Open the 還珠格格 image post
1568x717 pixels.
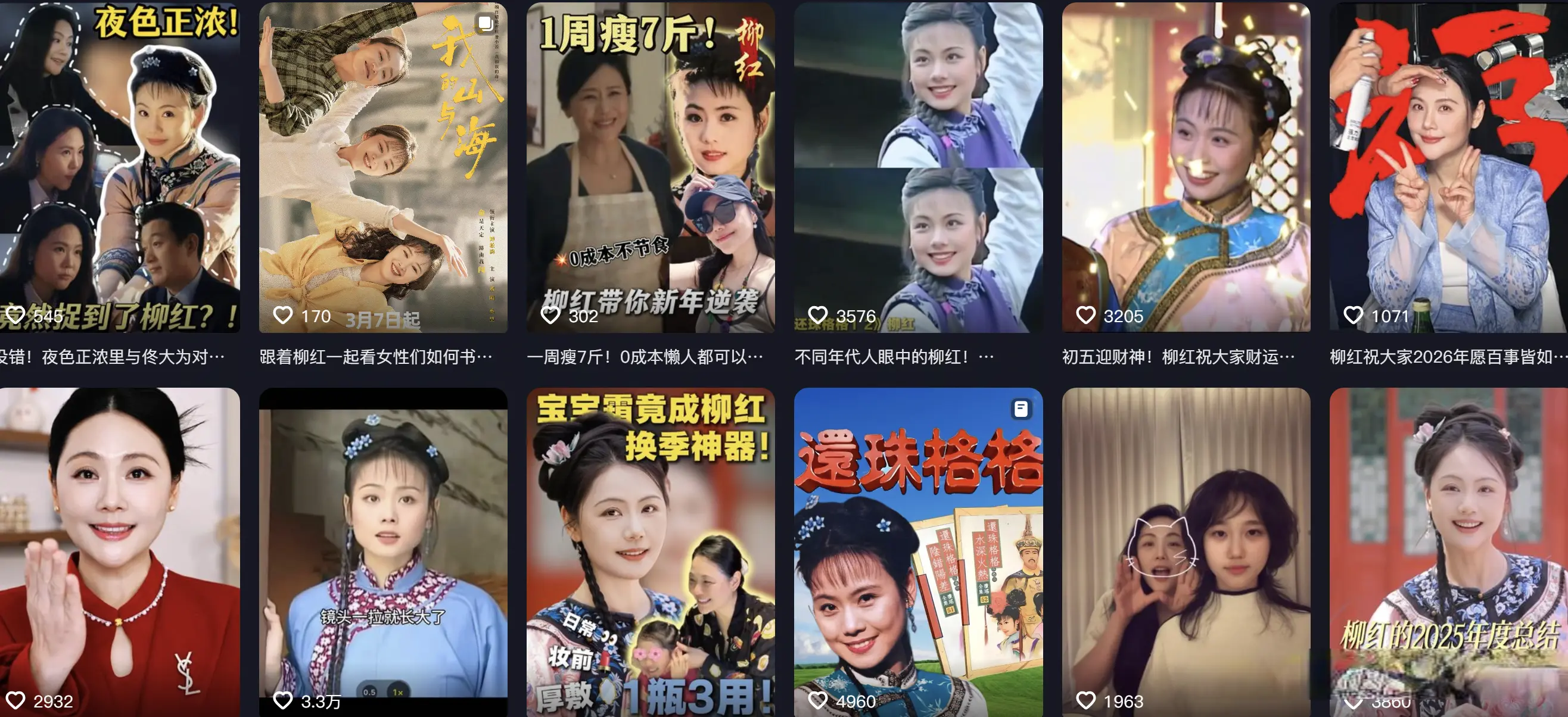click(x=918, y=551)
